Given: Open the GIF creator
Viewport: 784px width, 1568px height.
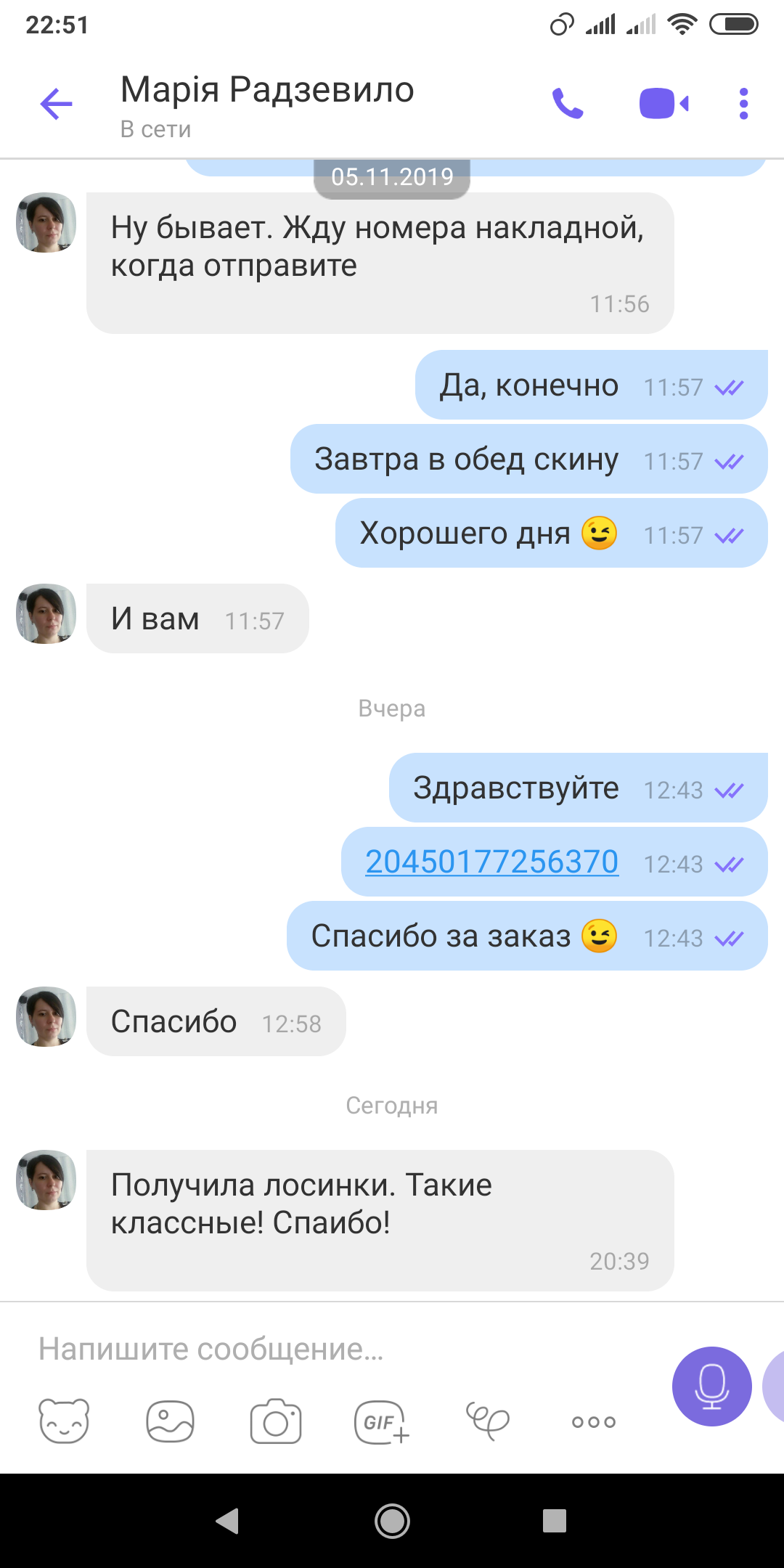Looking at the screenshot, I should (381, 1421).
